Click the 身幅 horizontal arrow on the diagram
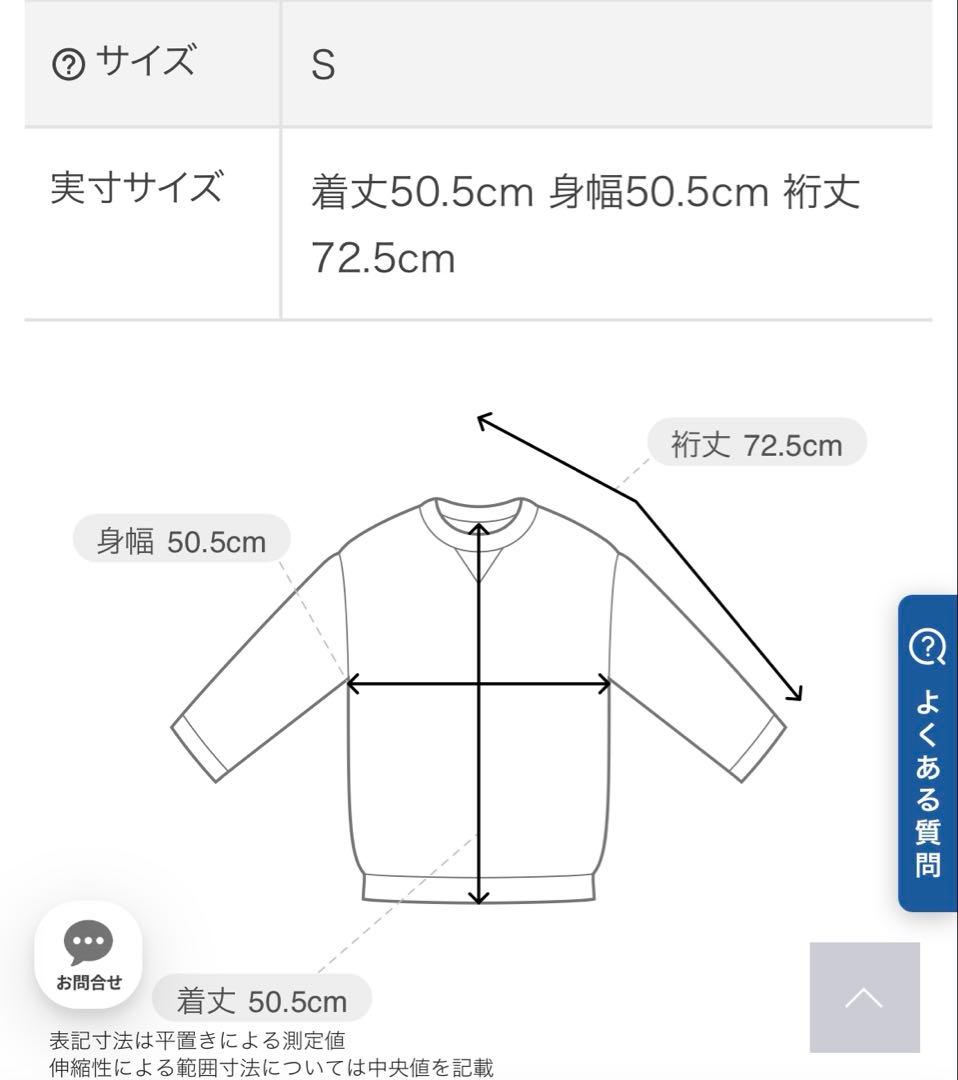 [480, 685]
